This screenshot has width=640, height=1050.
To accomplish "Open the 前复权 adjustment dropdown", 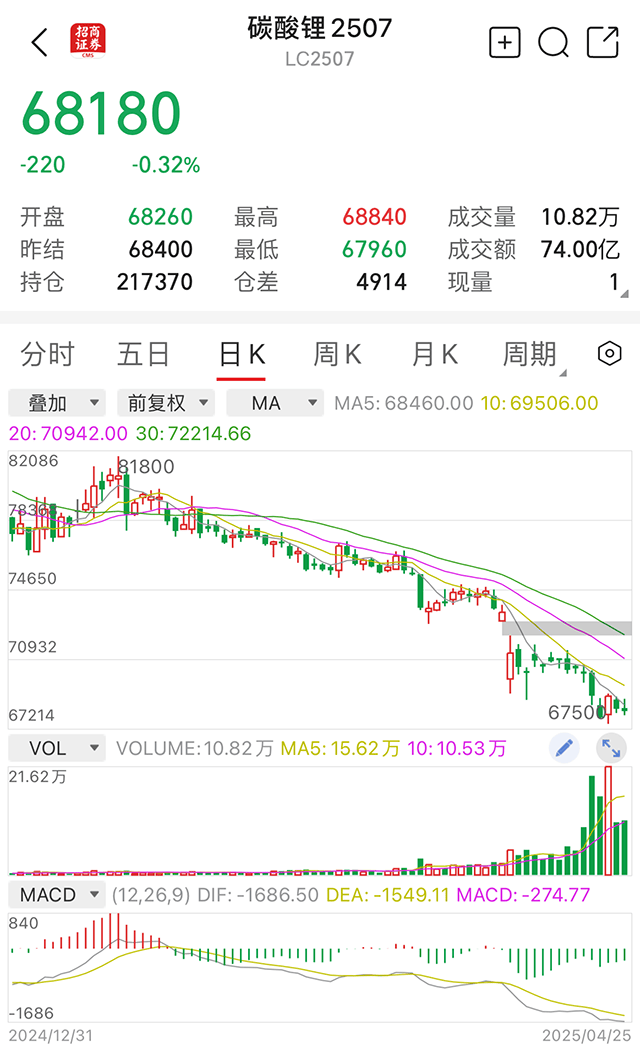I will [x=166, y=403].
